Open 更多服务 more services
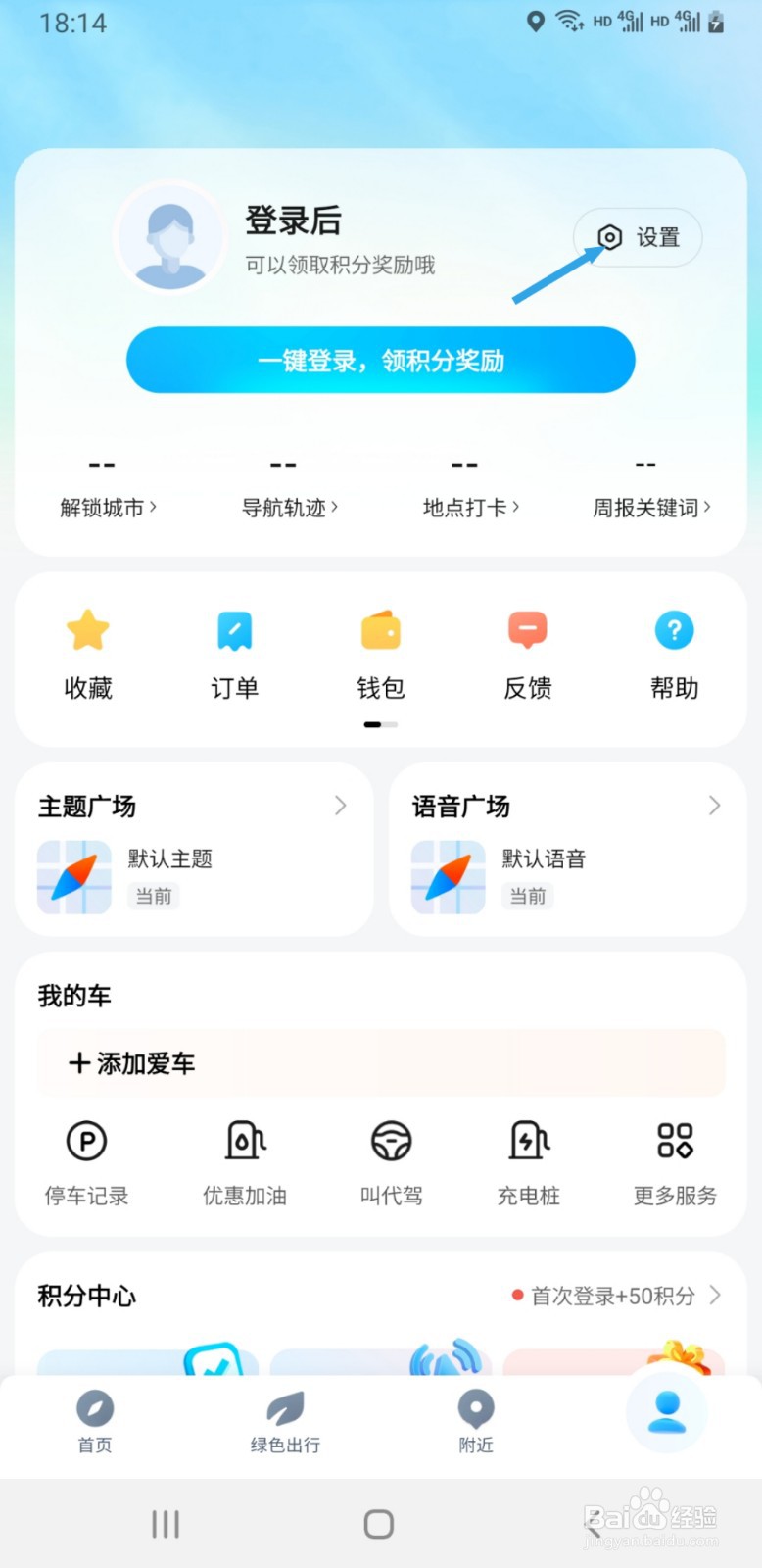This screenshot has height=1568, width=762. click(x=675, y=1162)
